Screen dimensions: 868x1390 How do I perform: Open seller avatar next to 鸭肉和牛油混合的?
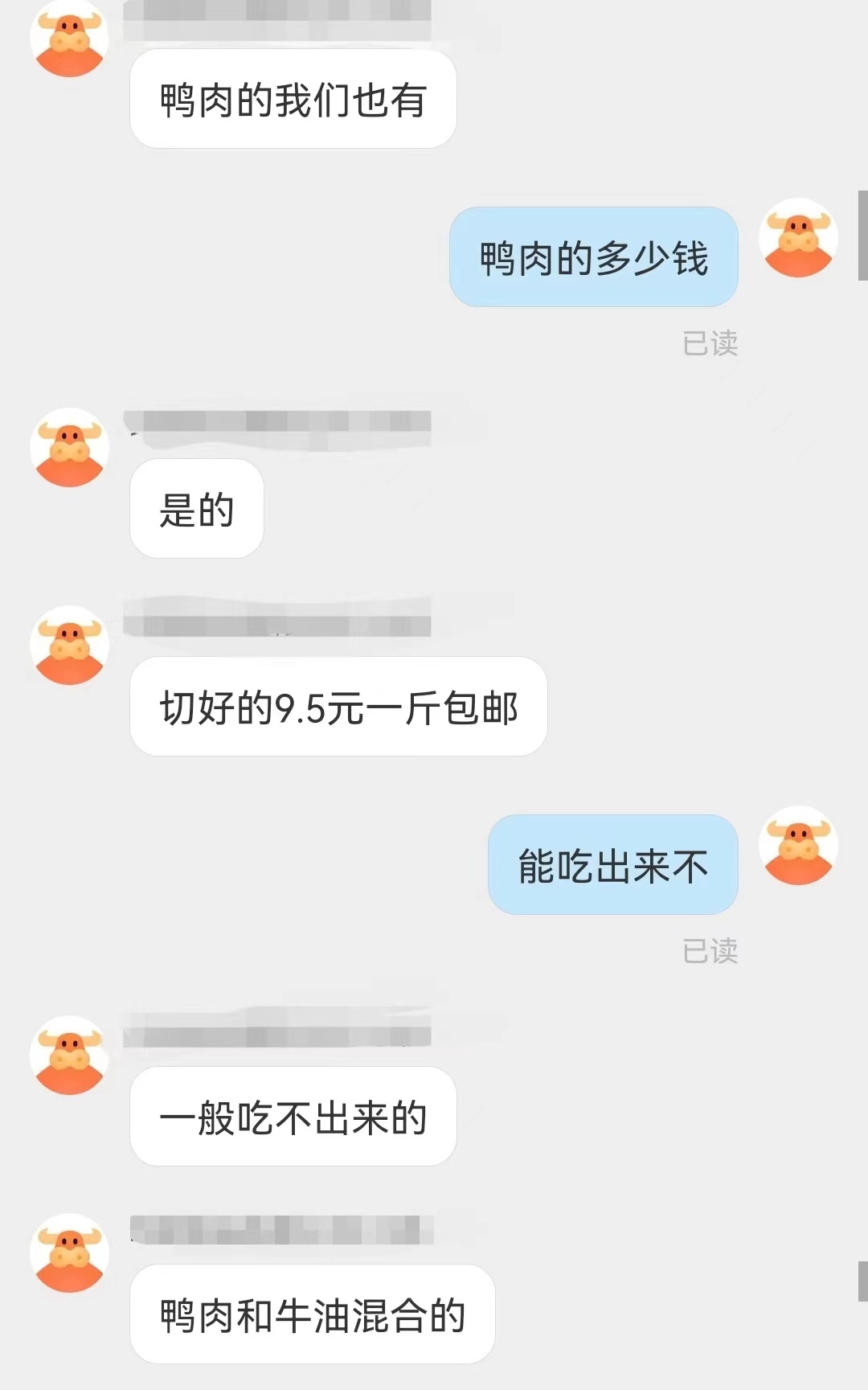[x=70, y=1253]
